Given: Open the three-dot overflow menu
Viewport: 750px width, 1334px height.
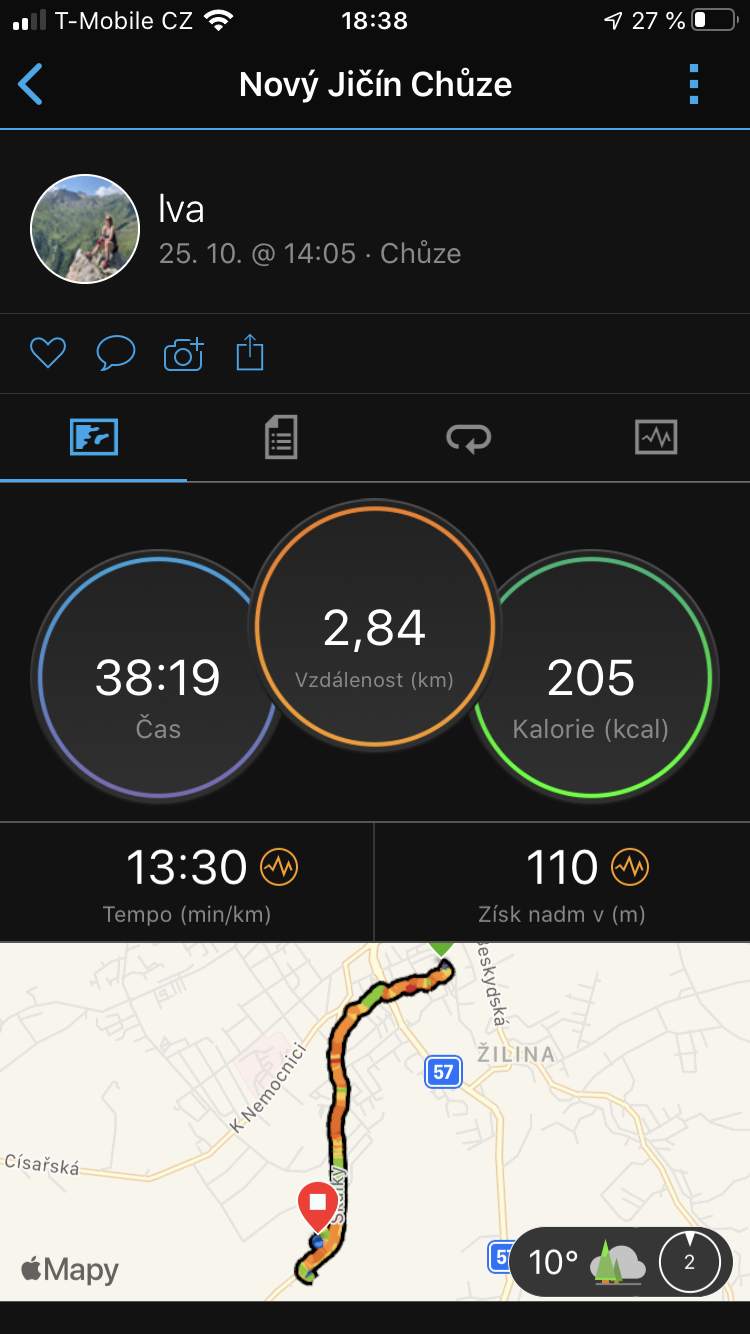Looking at the screenshot, I should click(694, 84).
